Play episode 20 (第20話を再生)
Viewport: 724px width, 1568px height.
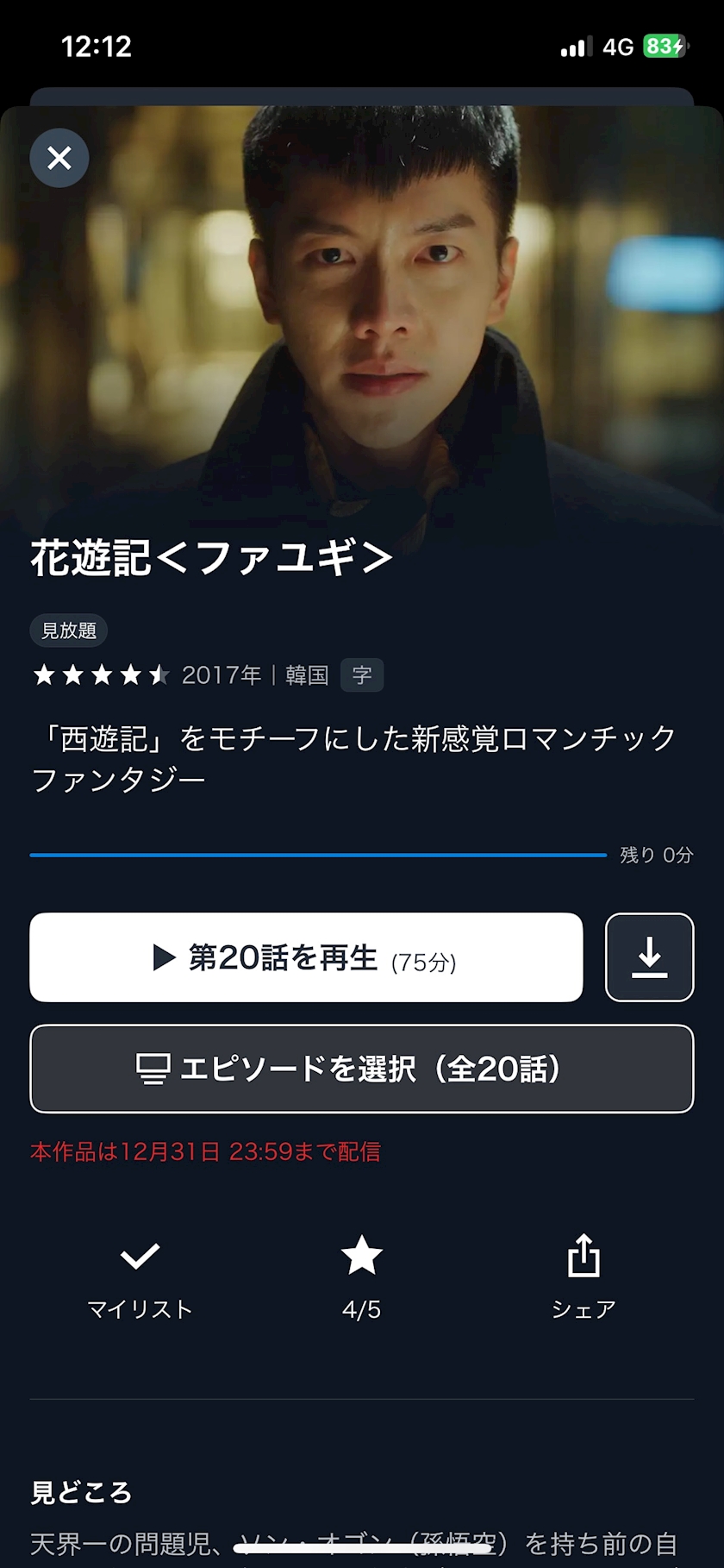click(306, 957)
